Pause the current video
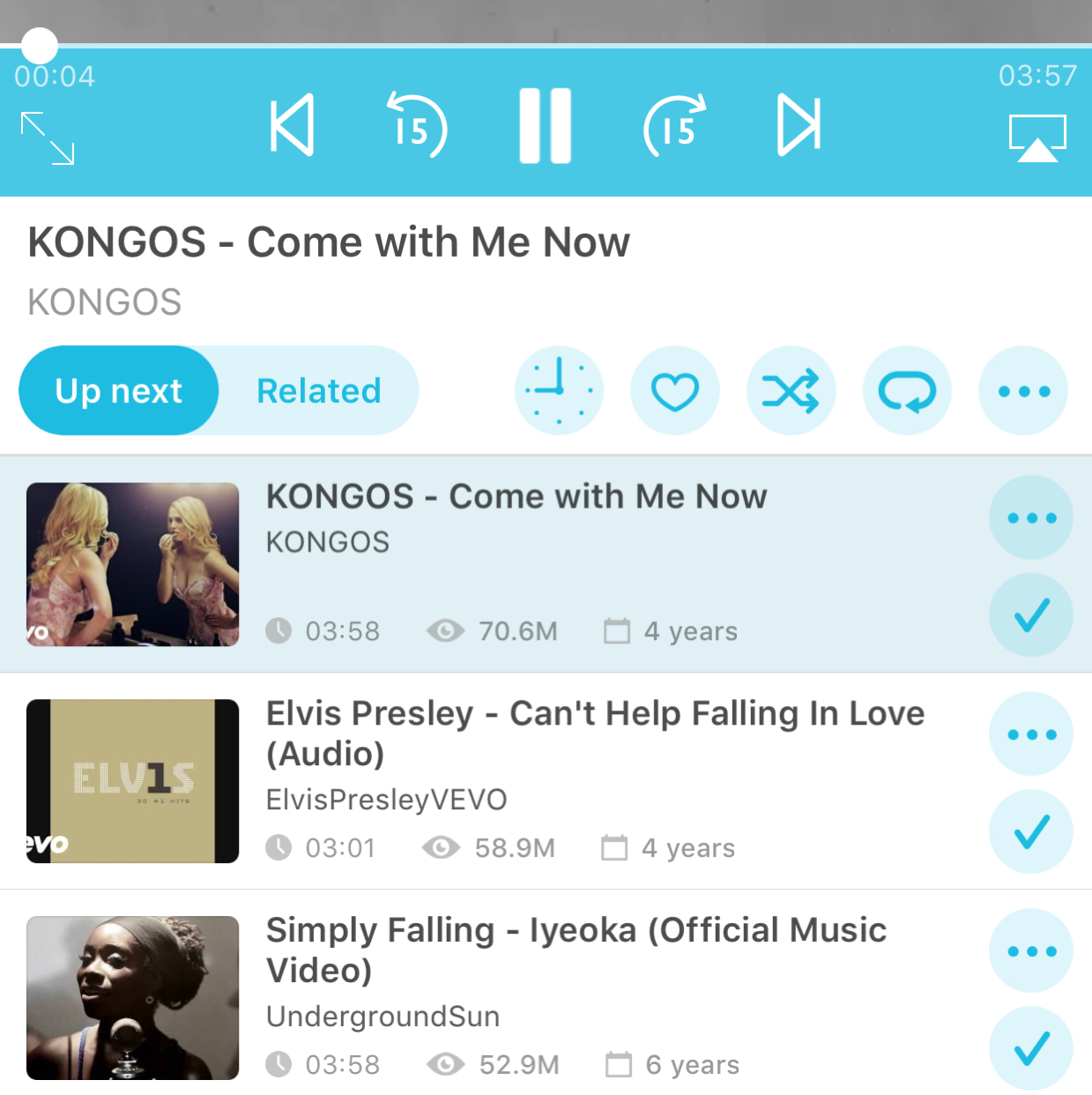Screen dimensions: 1092x1095 click(x=545, y=126)
